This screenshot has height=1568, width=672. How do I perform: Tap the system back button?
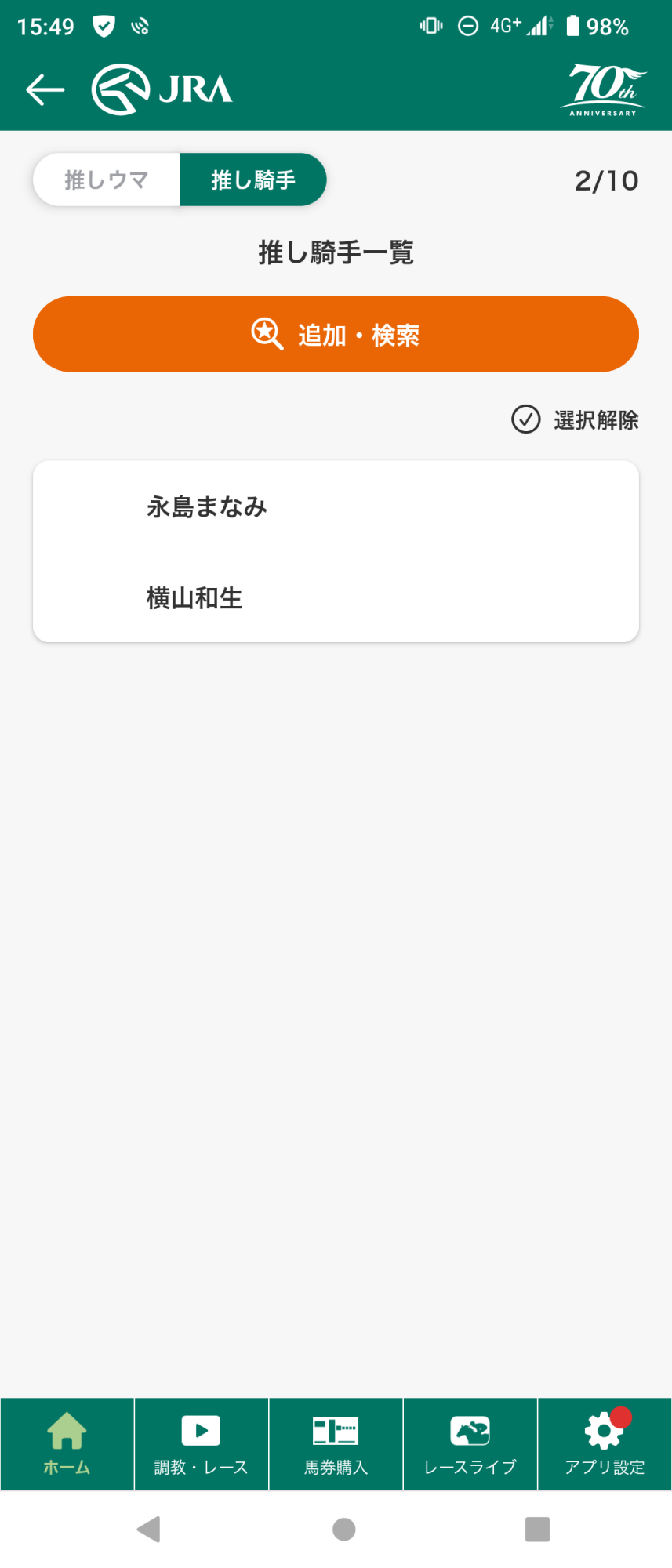[148, 1530]
